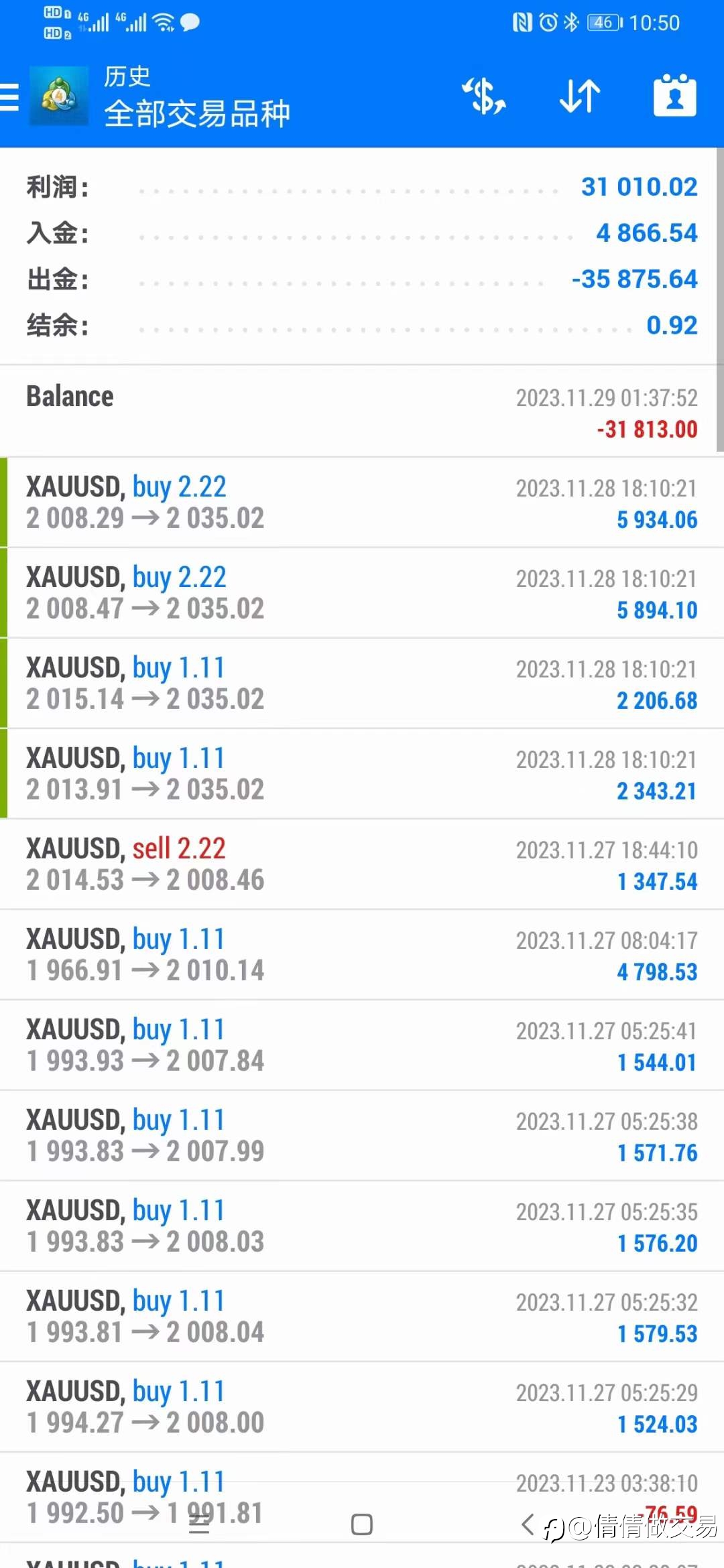
Task: Open the XAUUSD sell 2.22 trade
Action: (362, 864)
